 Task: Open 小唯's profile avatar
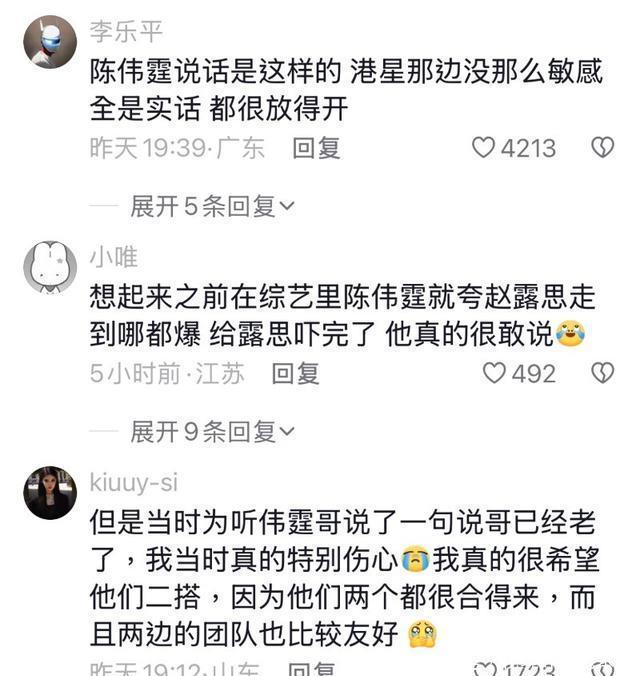pos(49,267)
